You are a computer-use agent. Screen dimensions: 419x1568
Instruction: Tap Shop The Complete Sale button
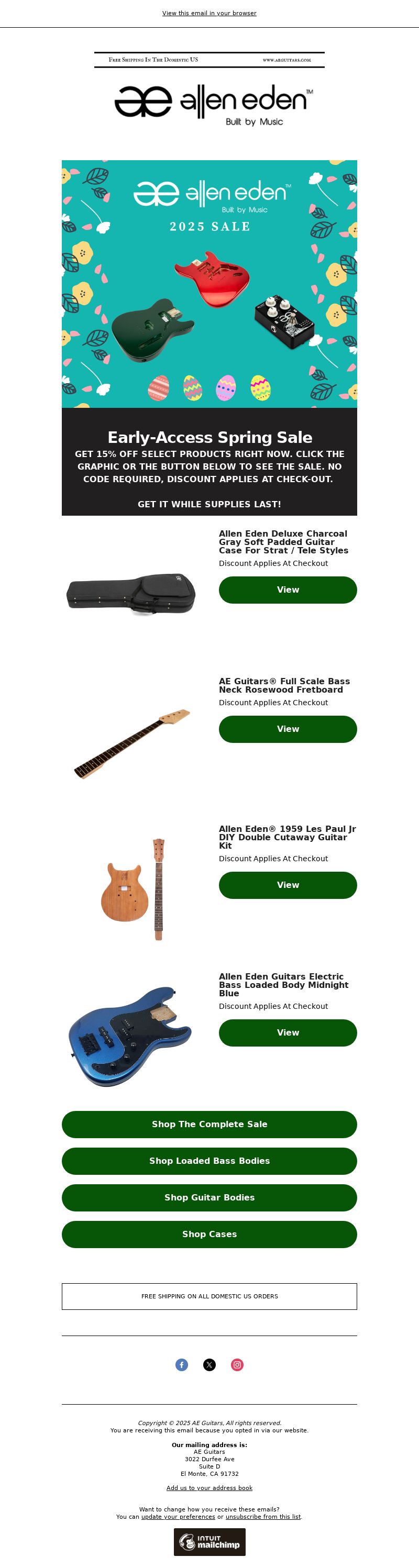point(209,1124)
